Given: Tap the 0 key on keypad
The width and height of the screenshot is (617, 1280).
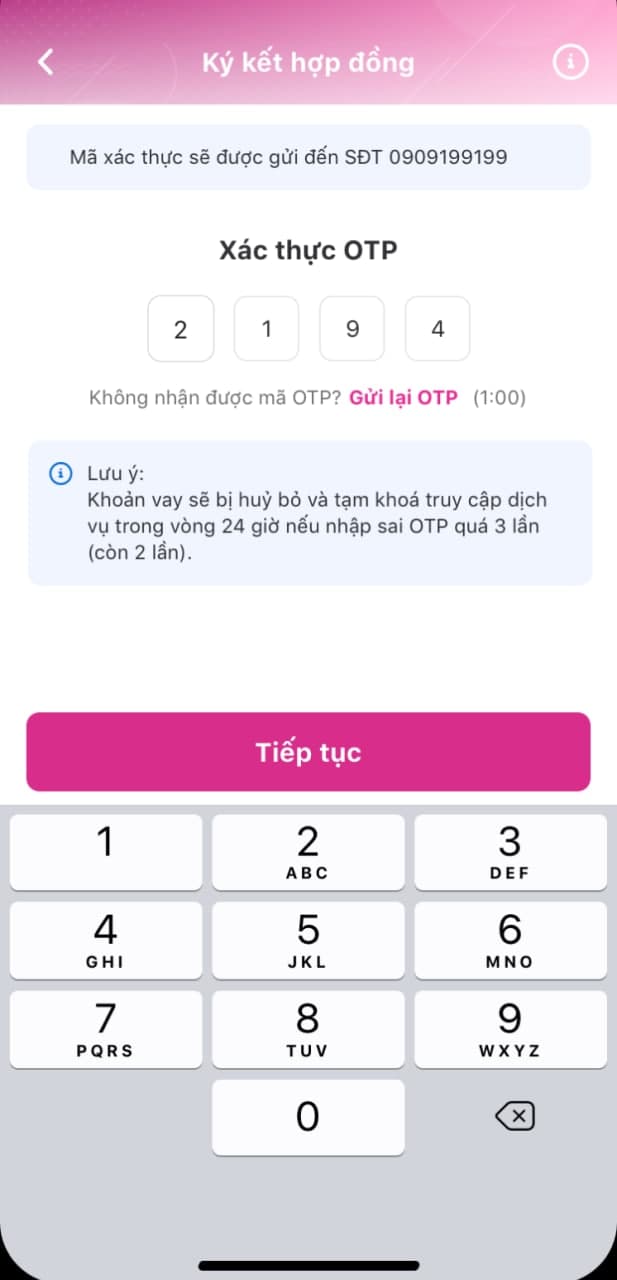Looking at the screenshot, I should (308, 1117).
